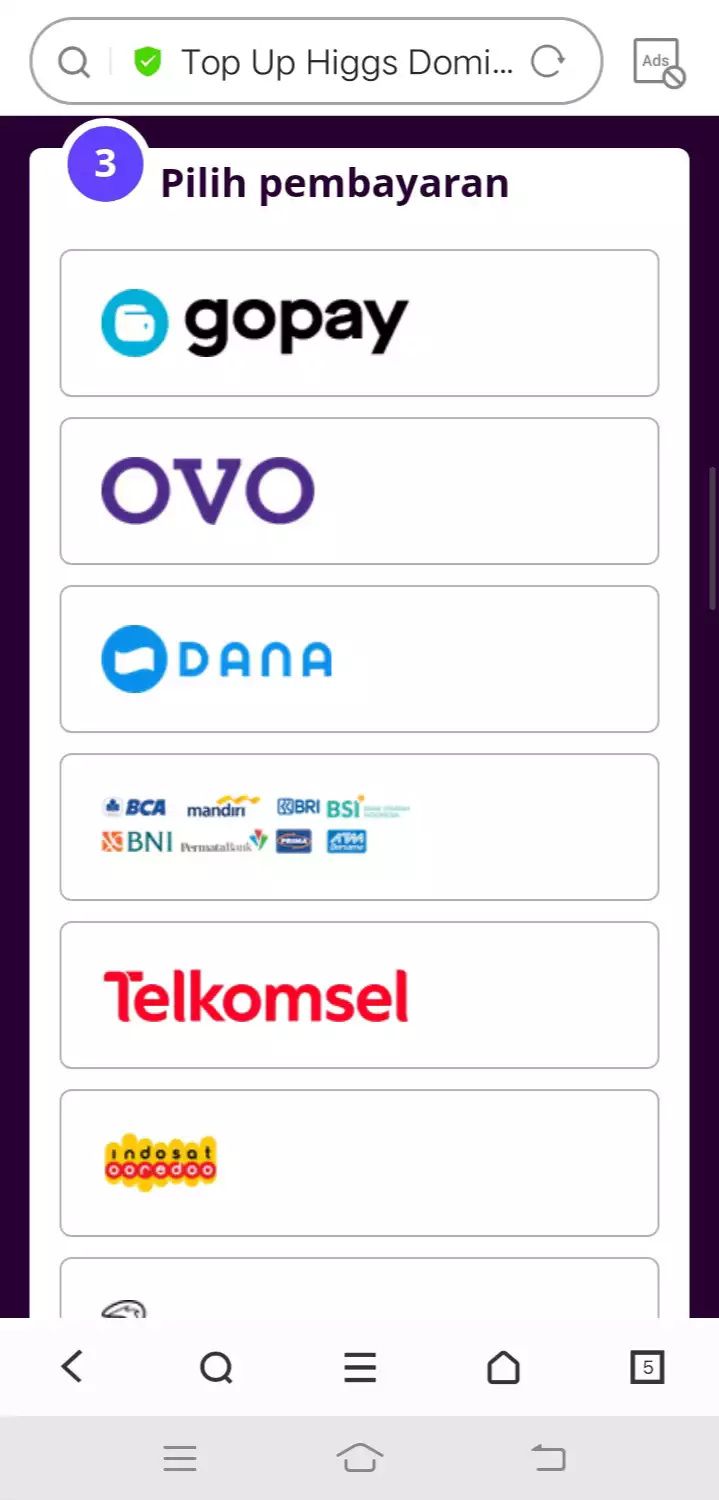The height and width of the screenshot is (1500, 719).
Task: Open the browser menu
Action: point(360,1366)
